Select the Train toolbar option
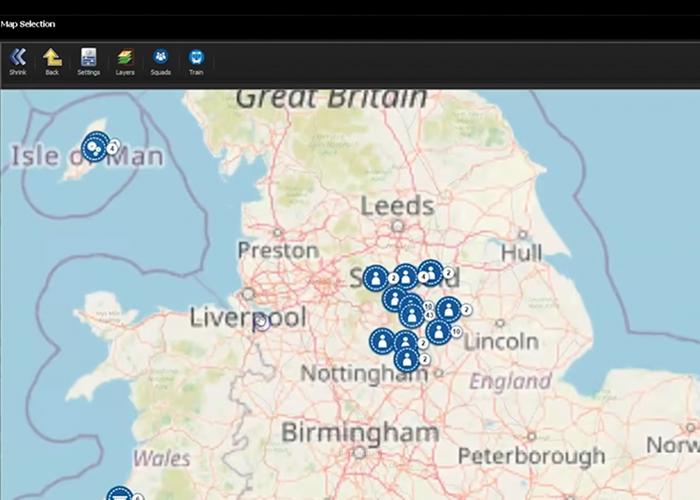 [196, 61]
